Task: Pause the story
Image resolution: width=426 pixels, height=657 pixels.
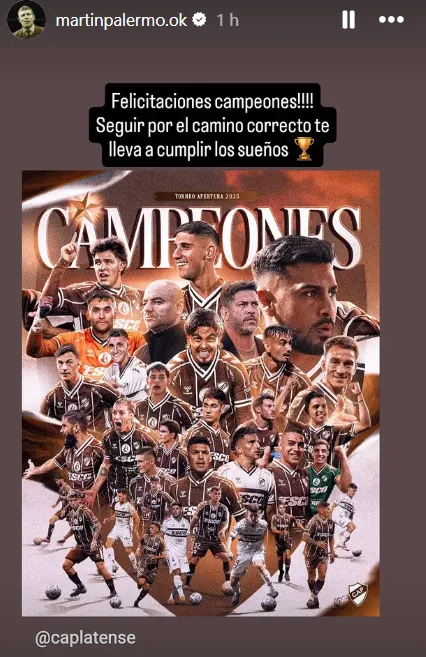Action: (x=349, y=20)
